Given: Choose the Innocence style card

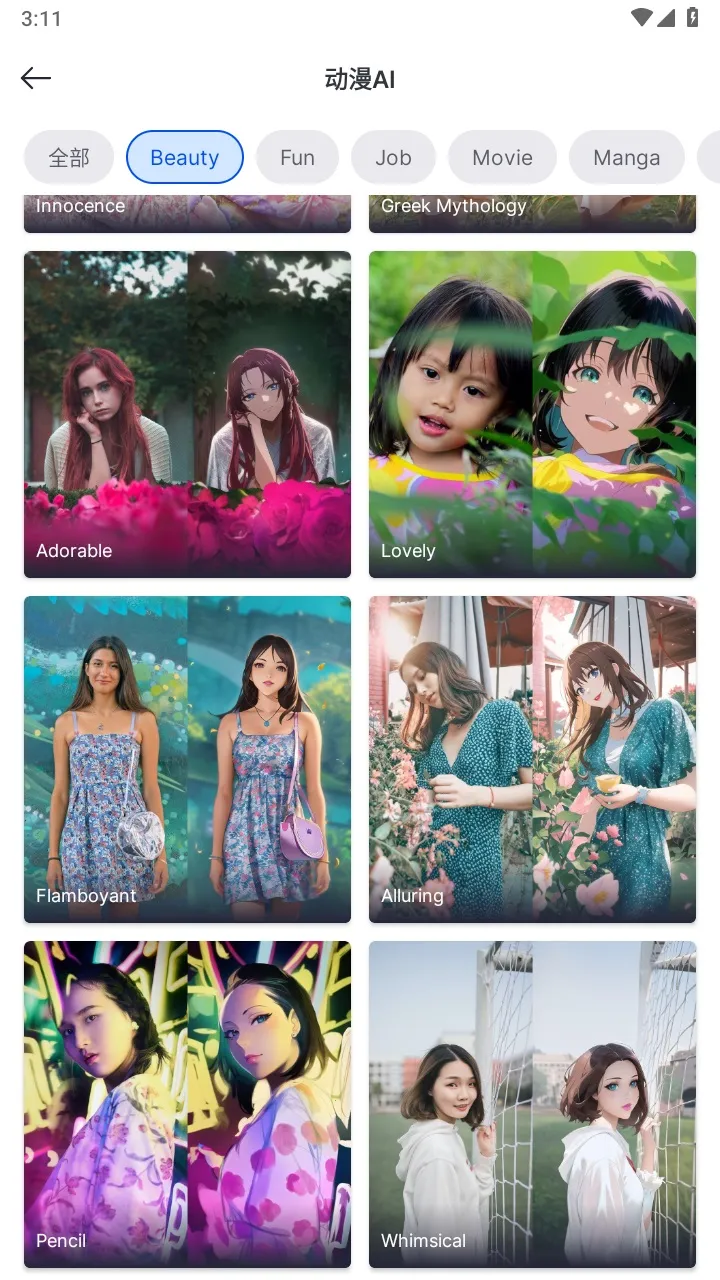Looking at the screenshot, I should [x=187, y=213].
